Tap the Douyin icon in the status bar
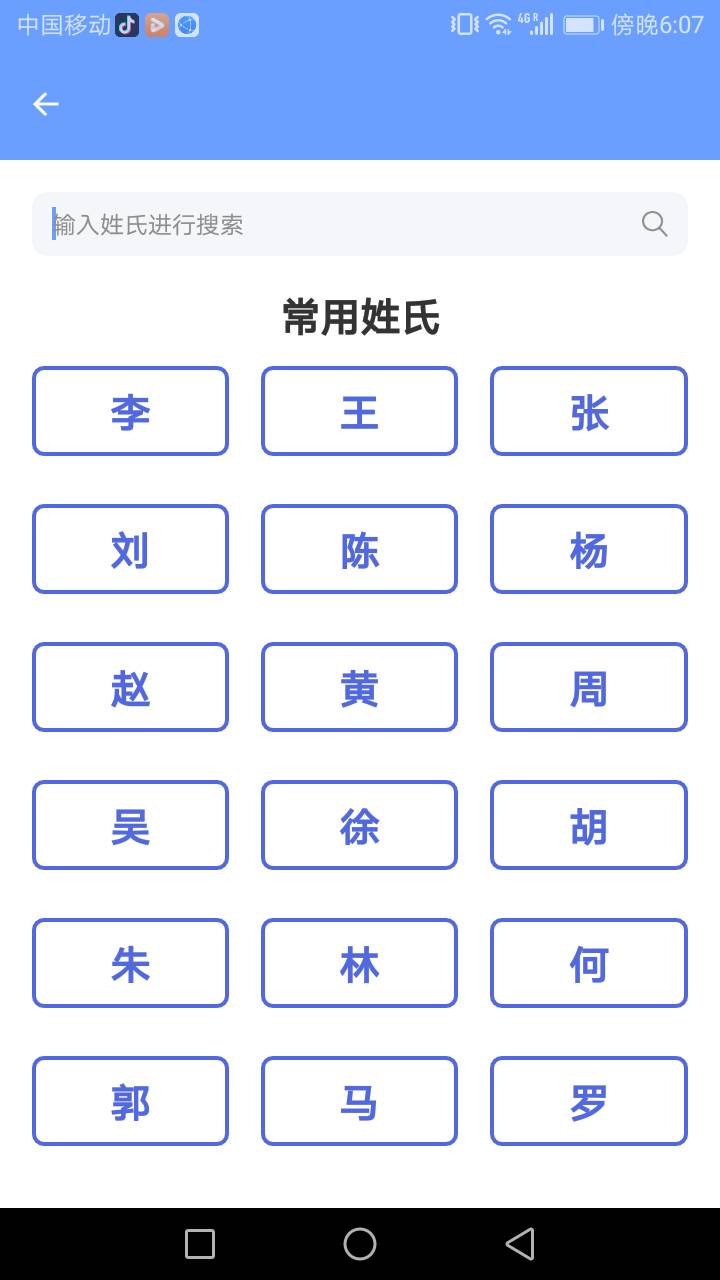The height and width of the screenshot is (1280, 720). click(125, 24)
